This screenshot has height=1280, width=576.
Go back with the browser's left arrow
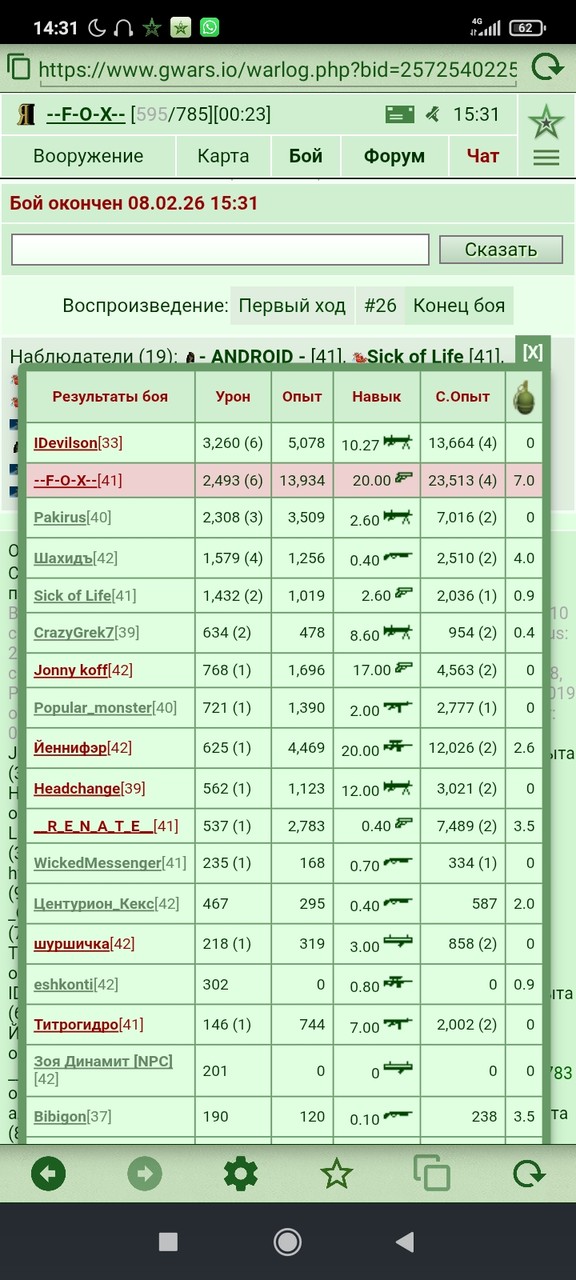48,1173
